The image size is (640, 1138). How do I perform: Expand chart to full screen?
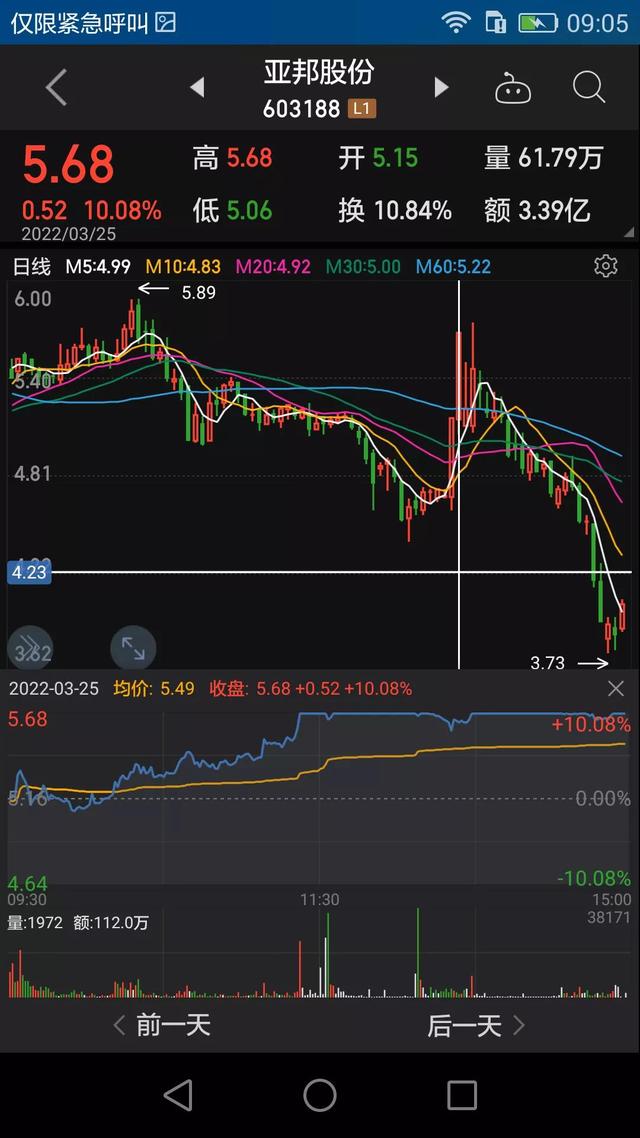pos(133,648)
